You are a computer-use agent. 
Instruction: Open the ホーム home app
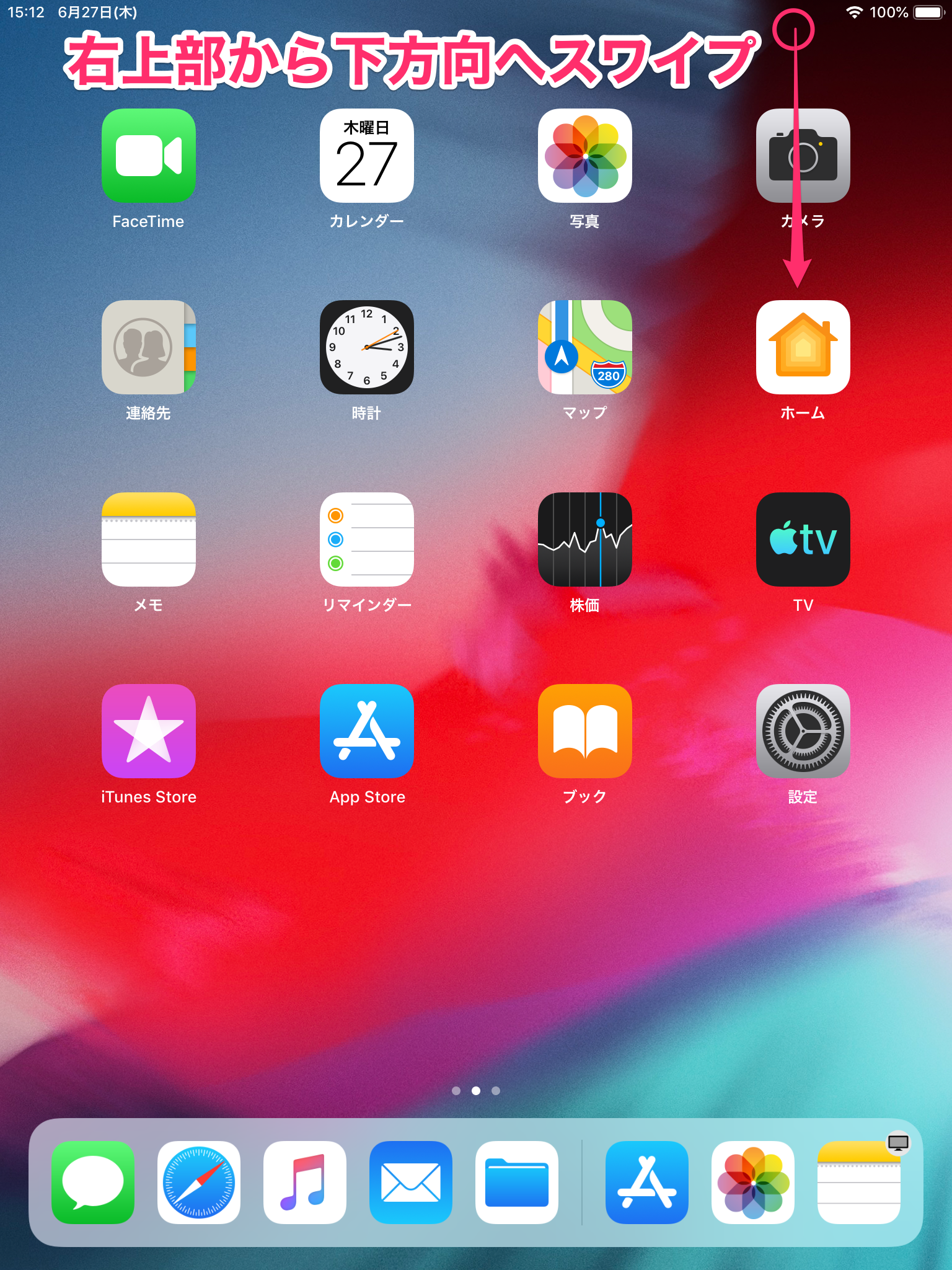(x=803, y=347)
